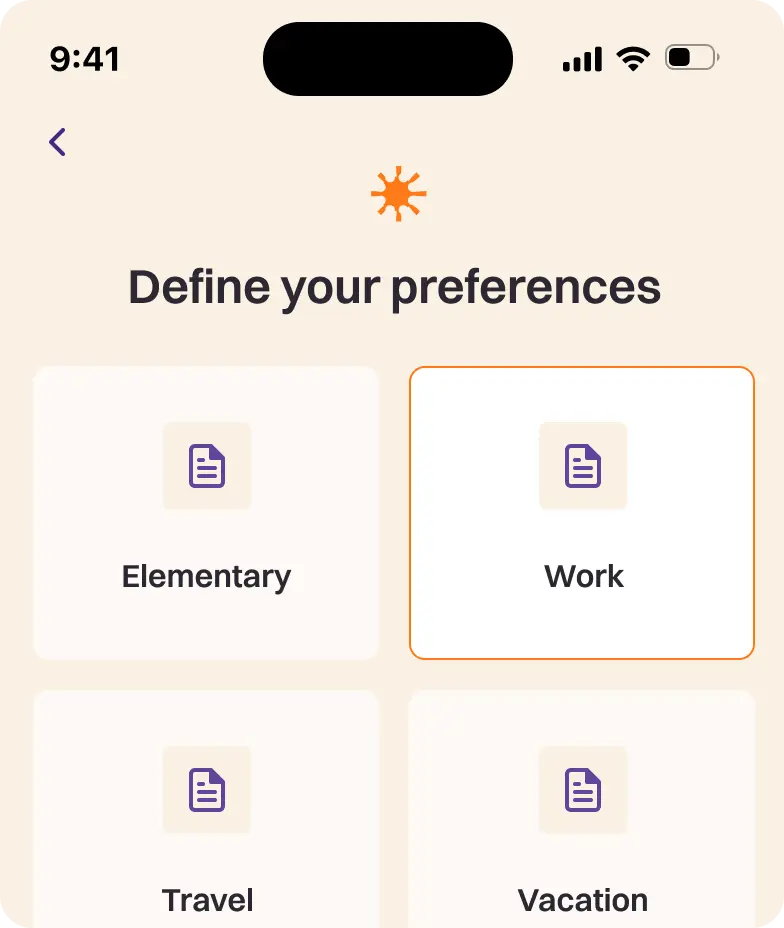The height and width of the screenshot is (928, 784).
Task: Tap the 9:41 clock in the status bar
Action: (x=86, y=59)
